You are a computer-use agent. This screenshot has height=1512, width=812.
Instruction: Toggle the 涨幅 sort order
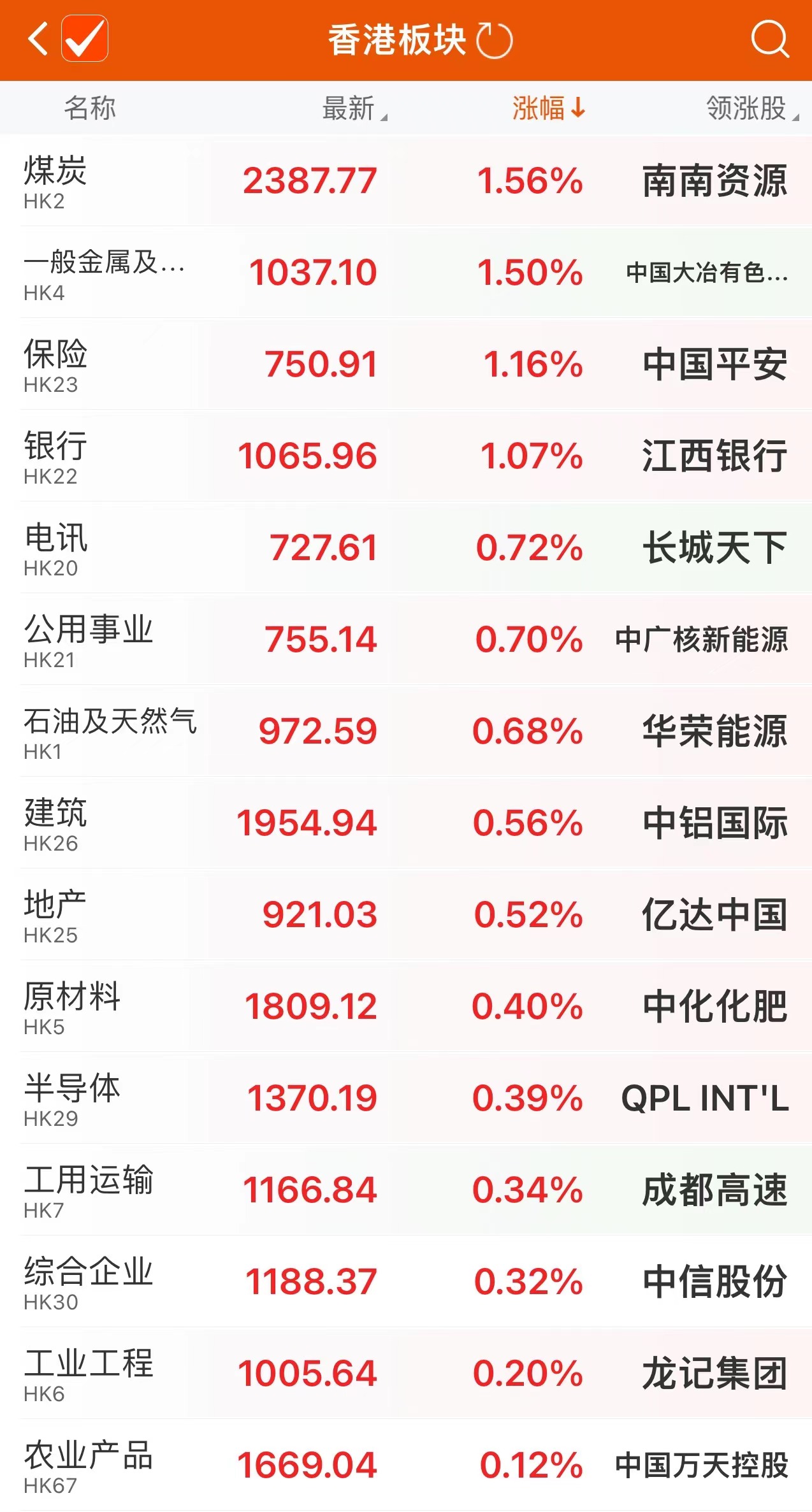(x=549, y=108)
